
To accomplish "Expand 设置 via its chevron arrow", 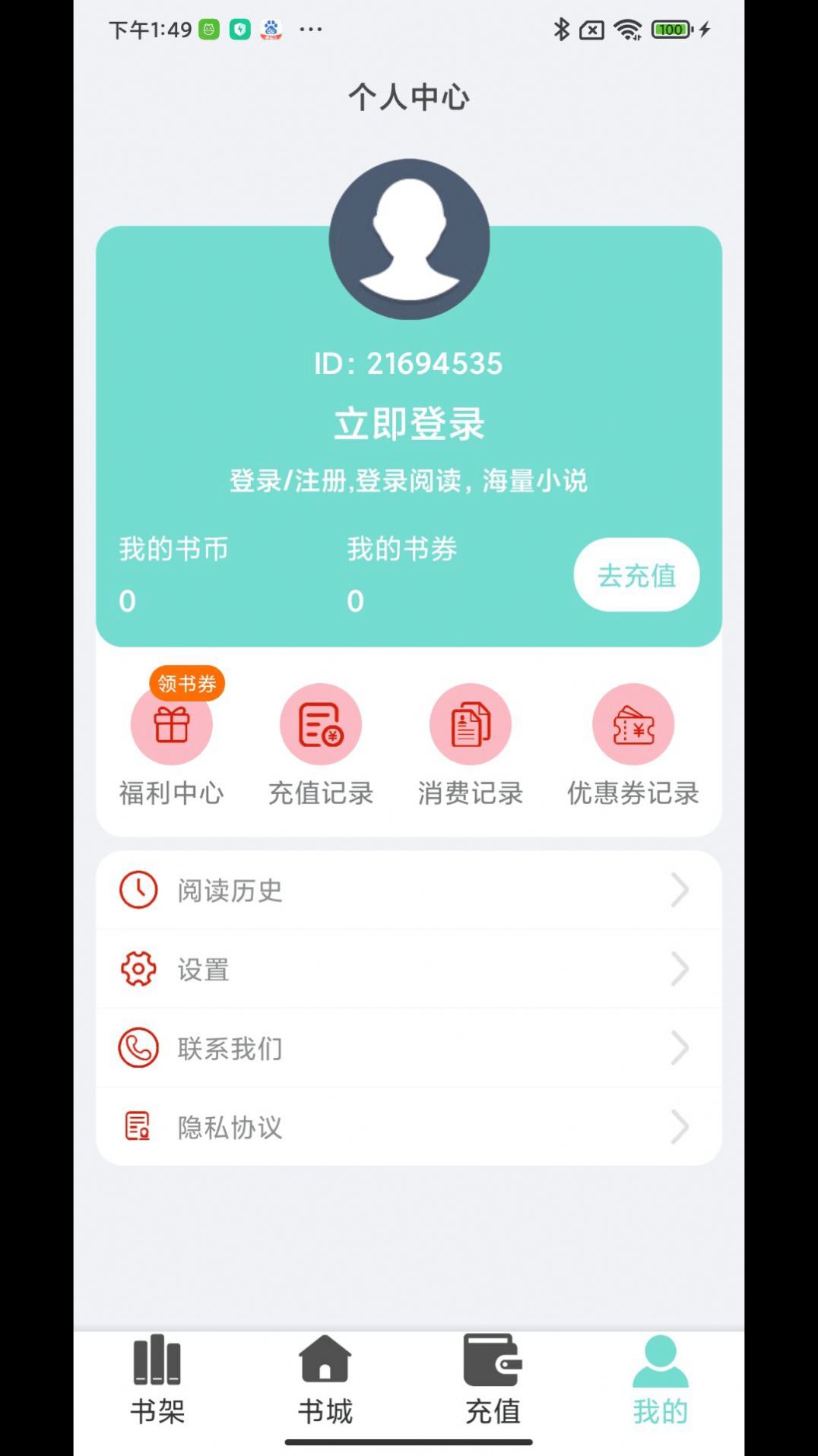I will point(679,969).
